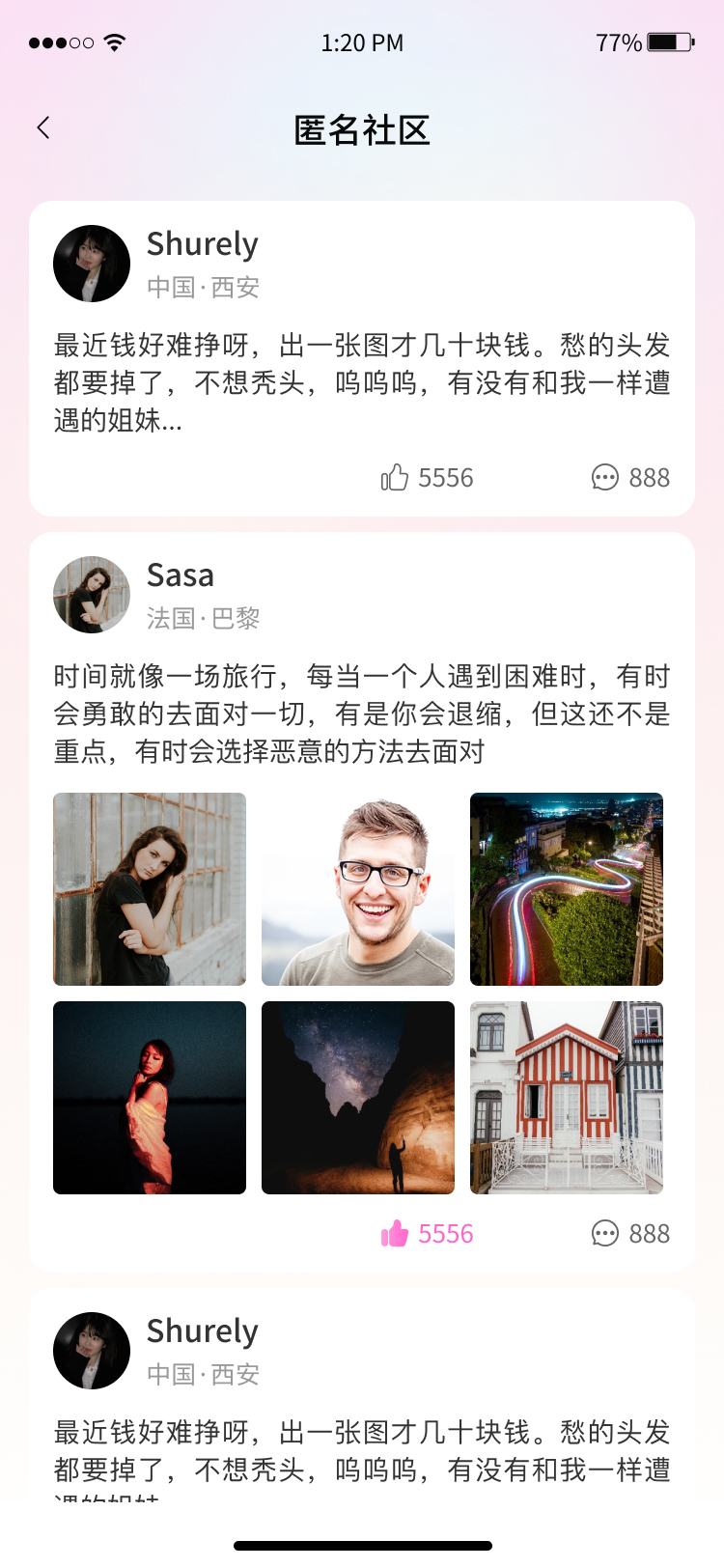Open comments on the first Shurely post
Screen dimensions: 724x1568
click(x=605, y=477)
